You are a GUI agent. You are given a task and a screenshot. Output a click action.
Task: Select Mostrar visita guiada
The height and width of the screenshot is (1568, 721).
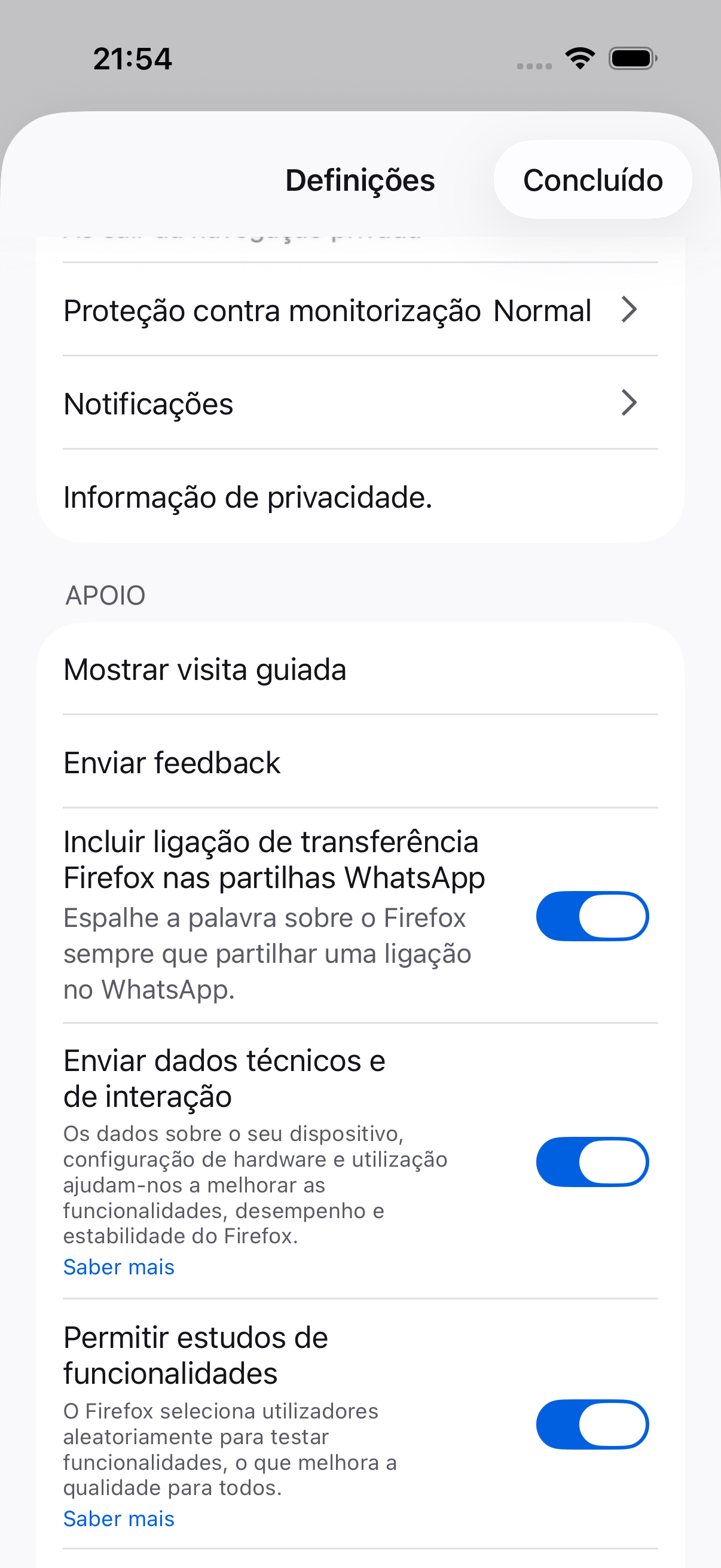206,670
